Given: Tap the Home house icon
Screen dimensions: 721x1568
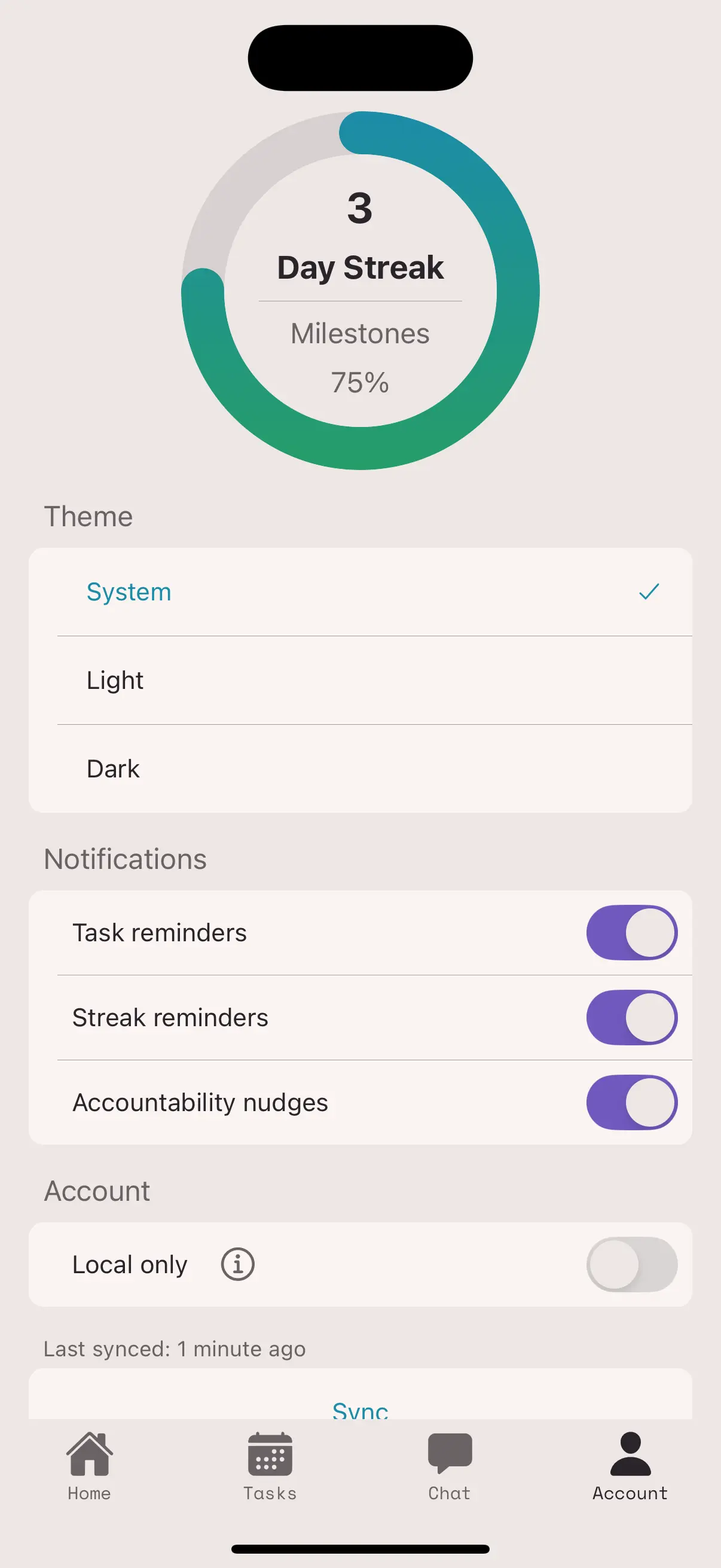Looking at the screenshot, I should (x=90, y=1454).
